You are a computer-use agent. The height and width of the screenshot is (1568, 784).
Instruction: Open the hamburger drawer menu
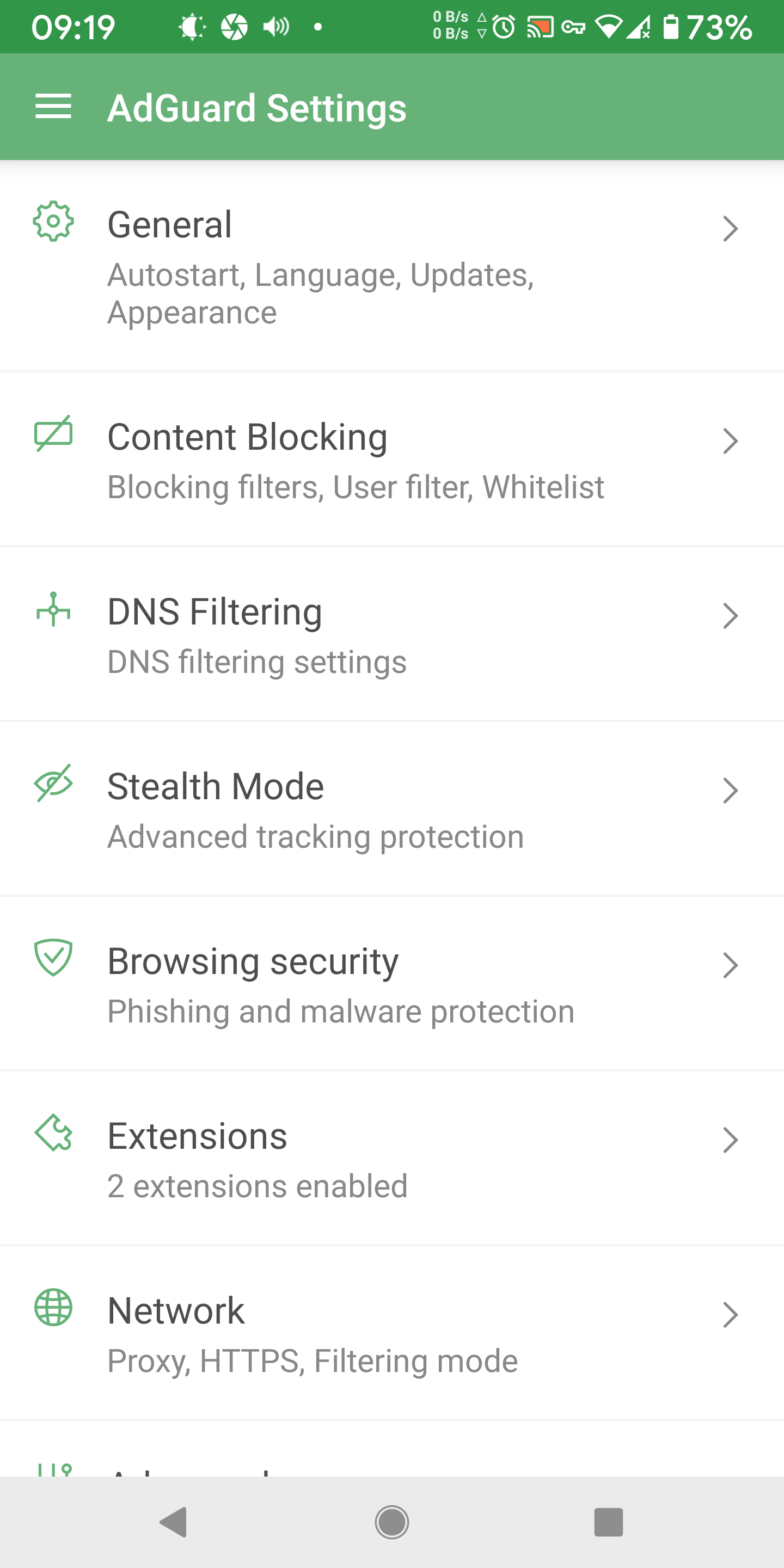pos(53,107)
